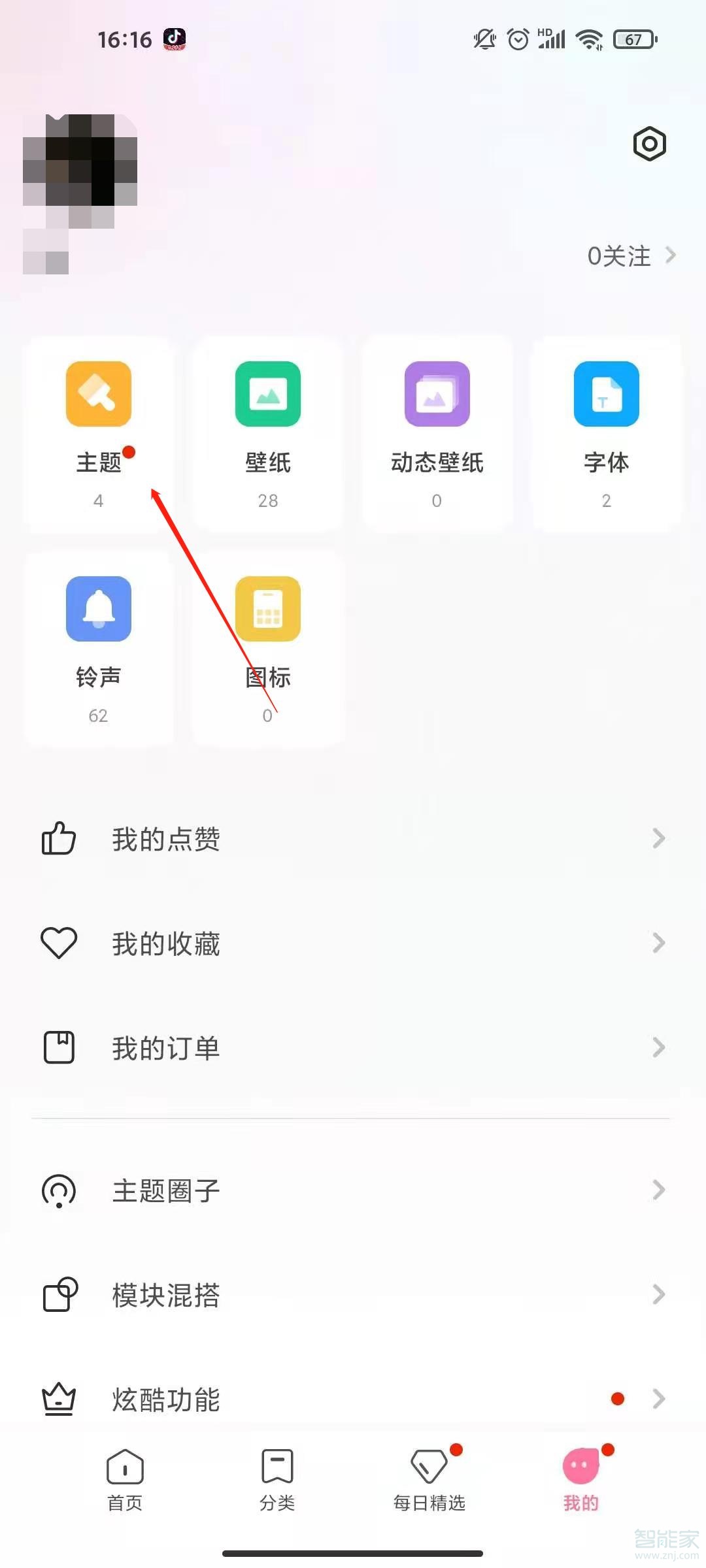
Task: Open the 壁纸 (Wallpaper) icon
Action: (267, 394)
